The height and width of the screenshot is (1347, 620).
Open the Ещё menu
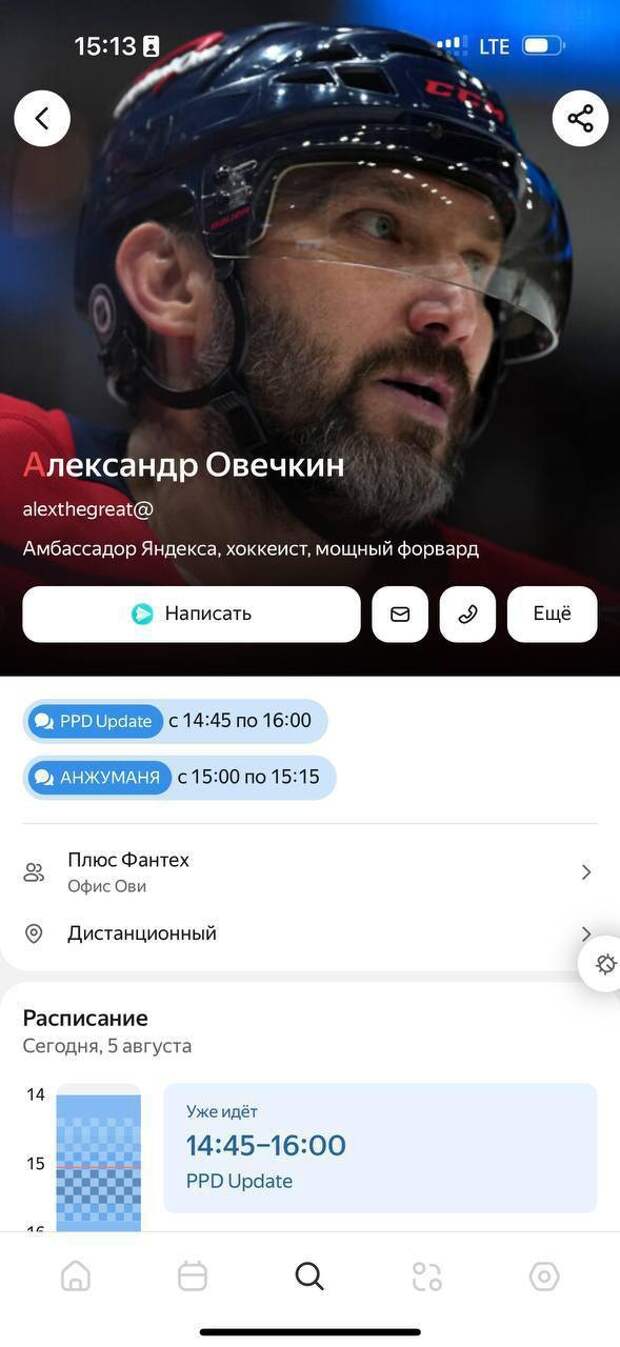(x=552, y=614)
